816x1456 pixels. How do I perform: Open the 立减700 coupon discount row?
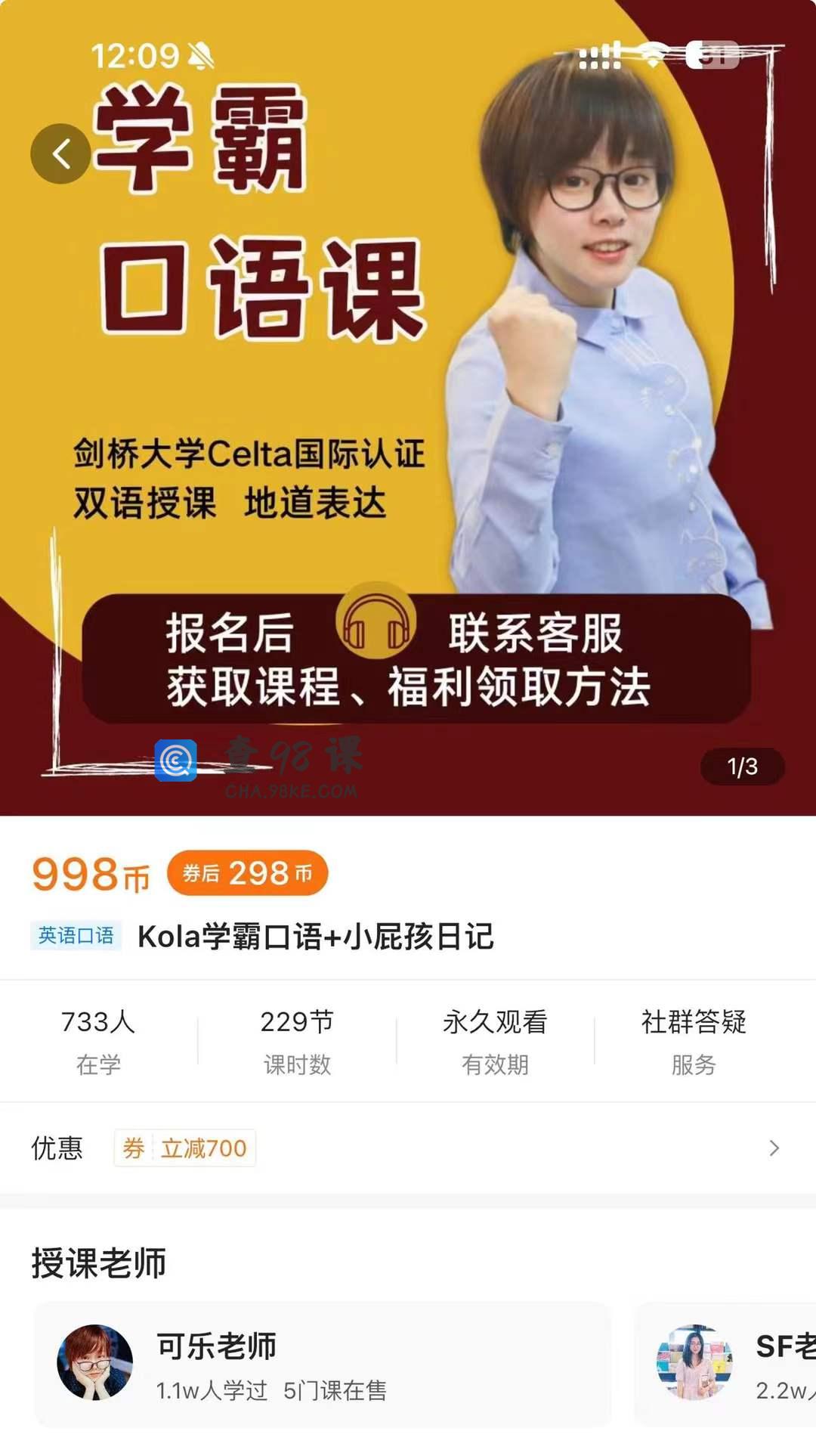[408, 1148]
